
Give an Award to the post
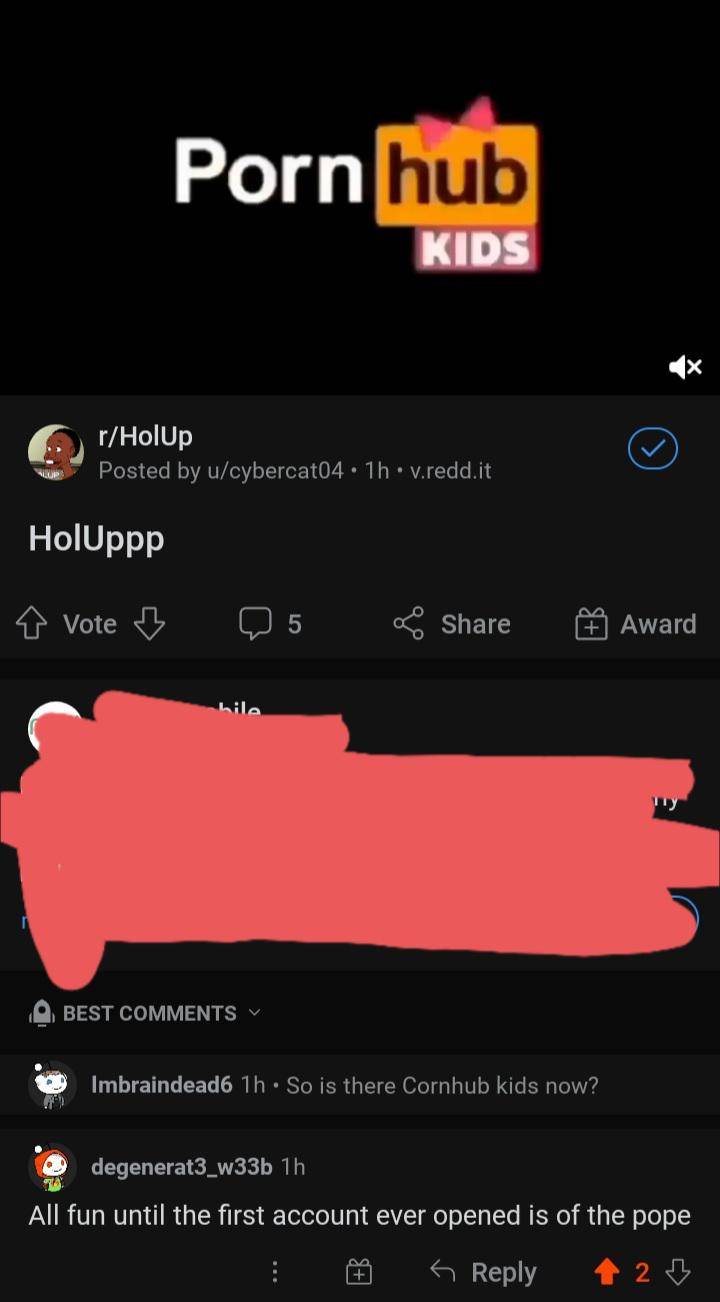pos(636,624)
